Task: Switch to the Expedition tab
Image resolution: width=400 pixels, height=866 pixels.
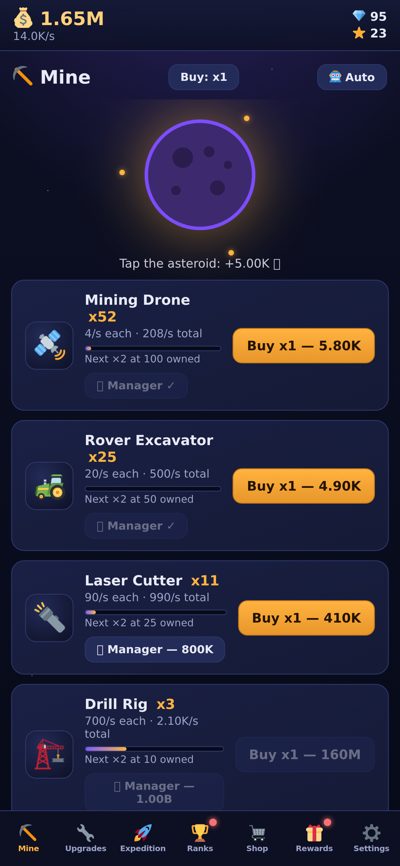Action: (143, 838)
